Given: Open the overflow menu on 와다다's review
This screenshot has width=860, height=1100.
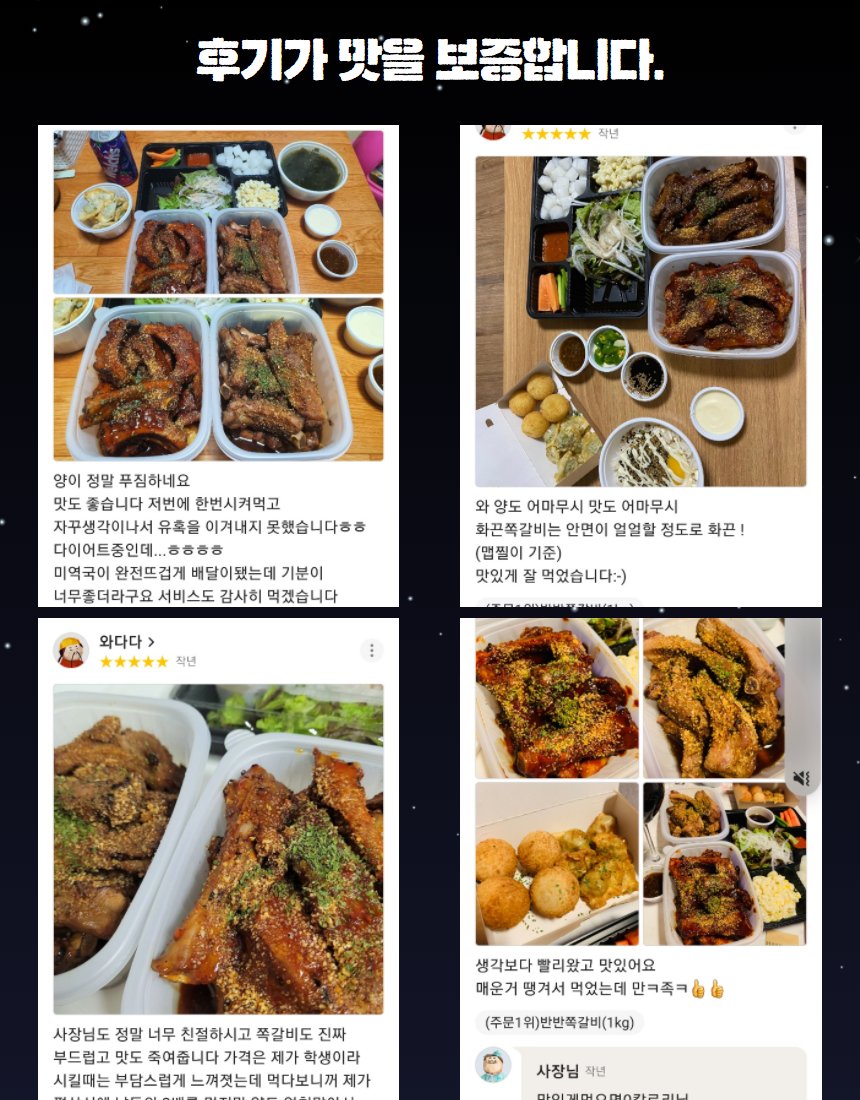Looking at the screenshot, I should 371,650.
